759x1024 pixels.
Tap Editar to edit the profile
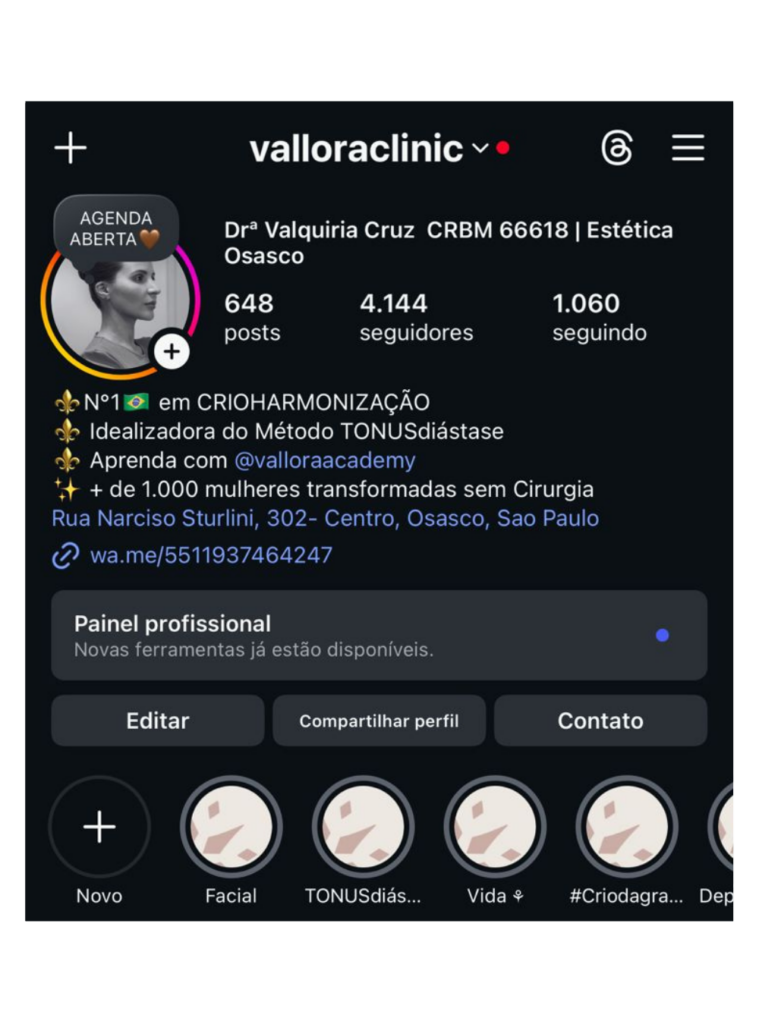[158, 721]
